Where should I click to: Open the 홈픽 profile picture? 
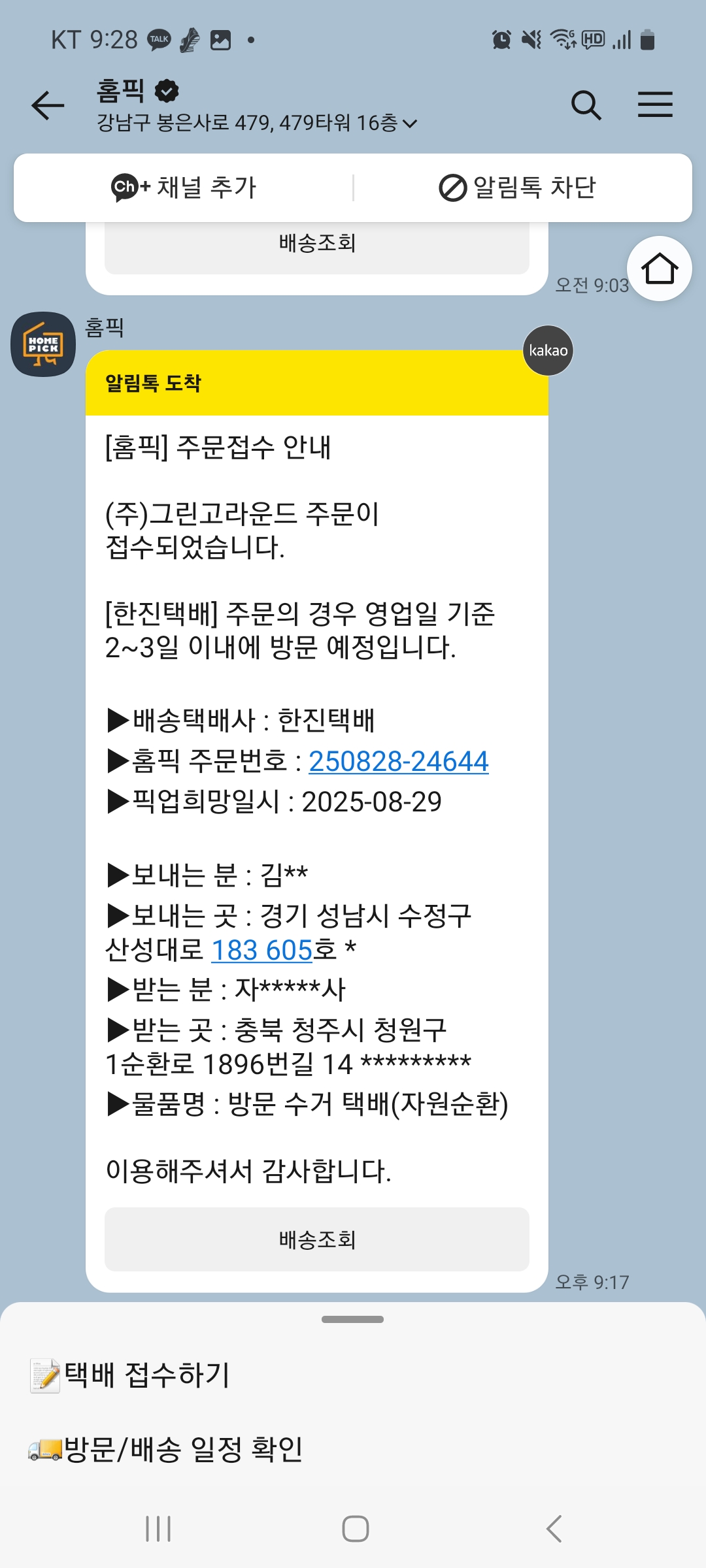(43, 344)
